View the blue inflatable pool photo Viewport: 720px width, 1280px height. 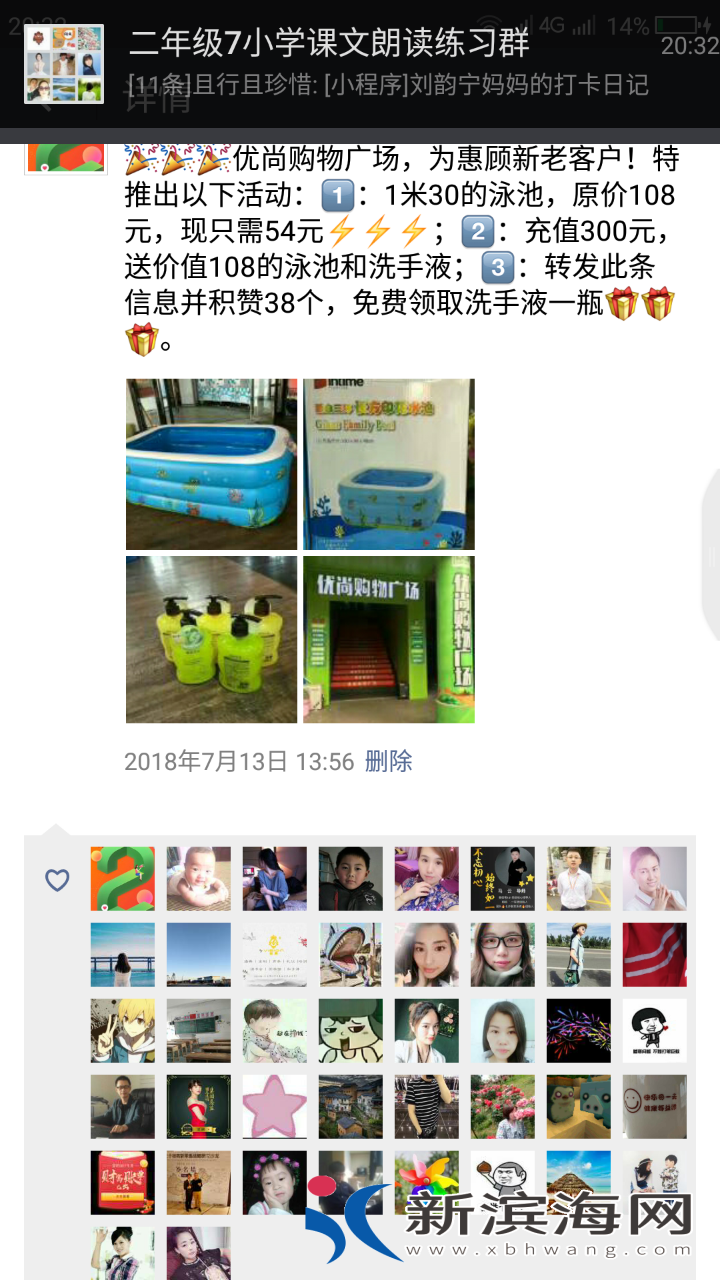click(x=211, y=464)
